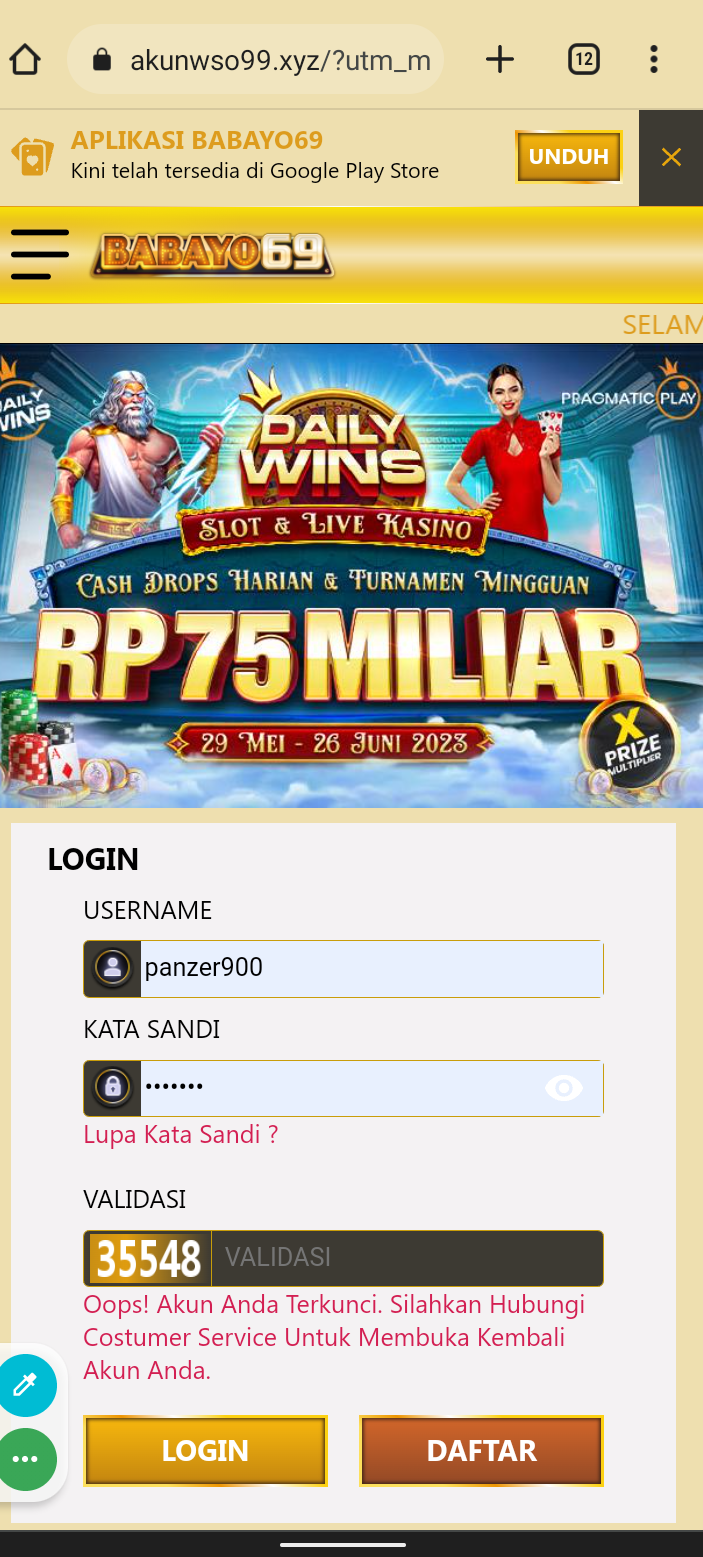This screenshot has height=1557, width=703.
Task: Tap UNDUH to download the app
Action: 568,157
